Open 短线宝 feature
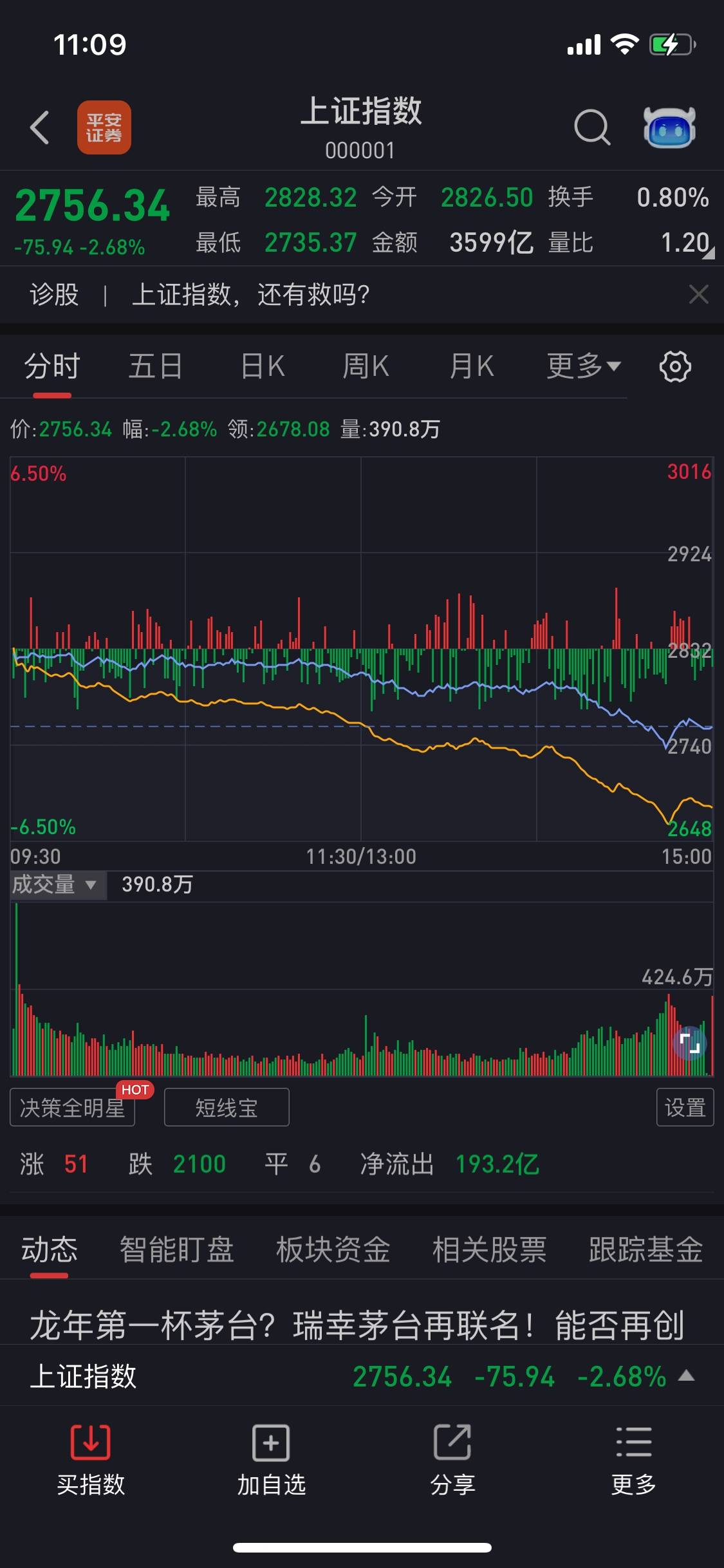This screenshot has width=724, height=1568. [227, 1108]
